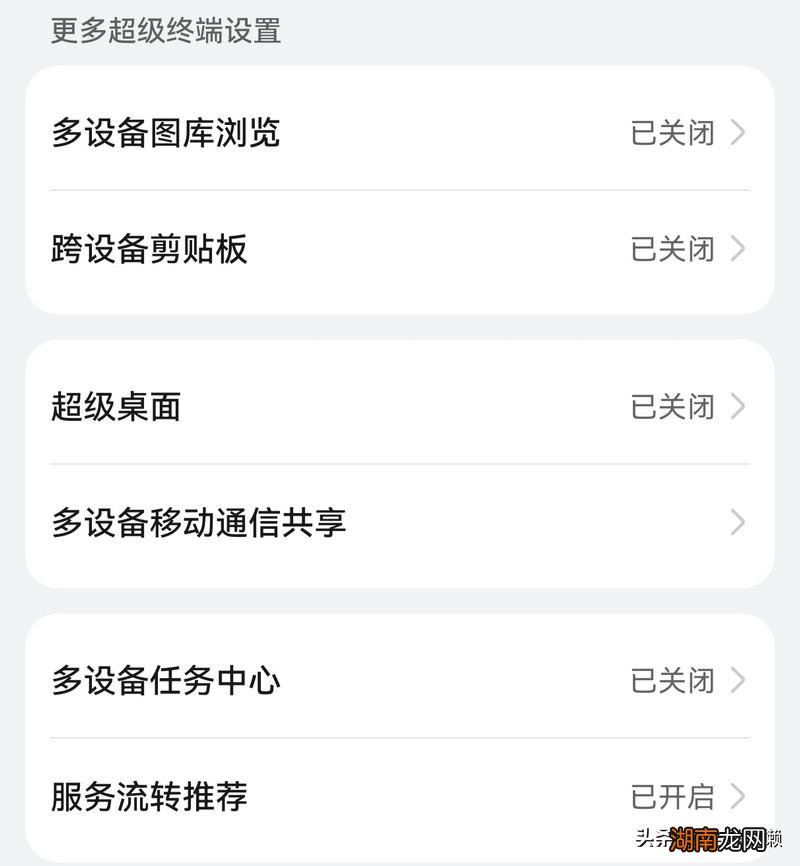
Task: Expand the chevron next to 服务流转推荐
Action: click(x=737, y=797)
